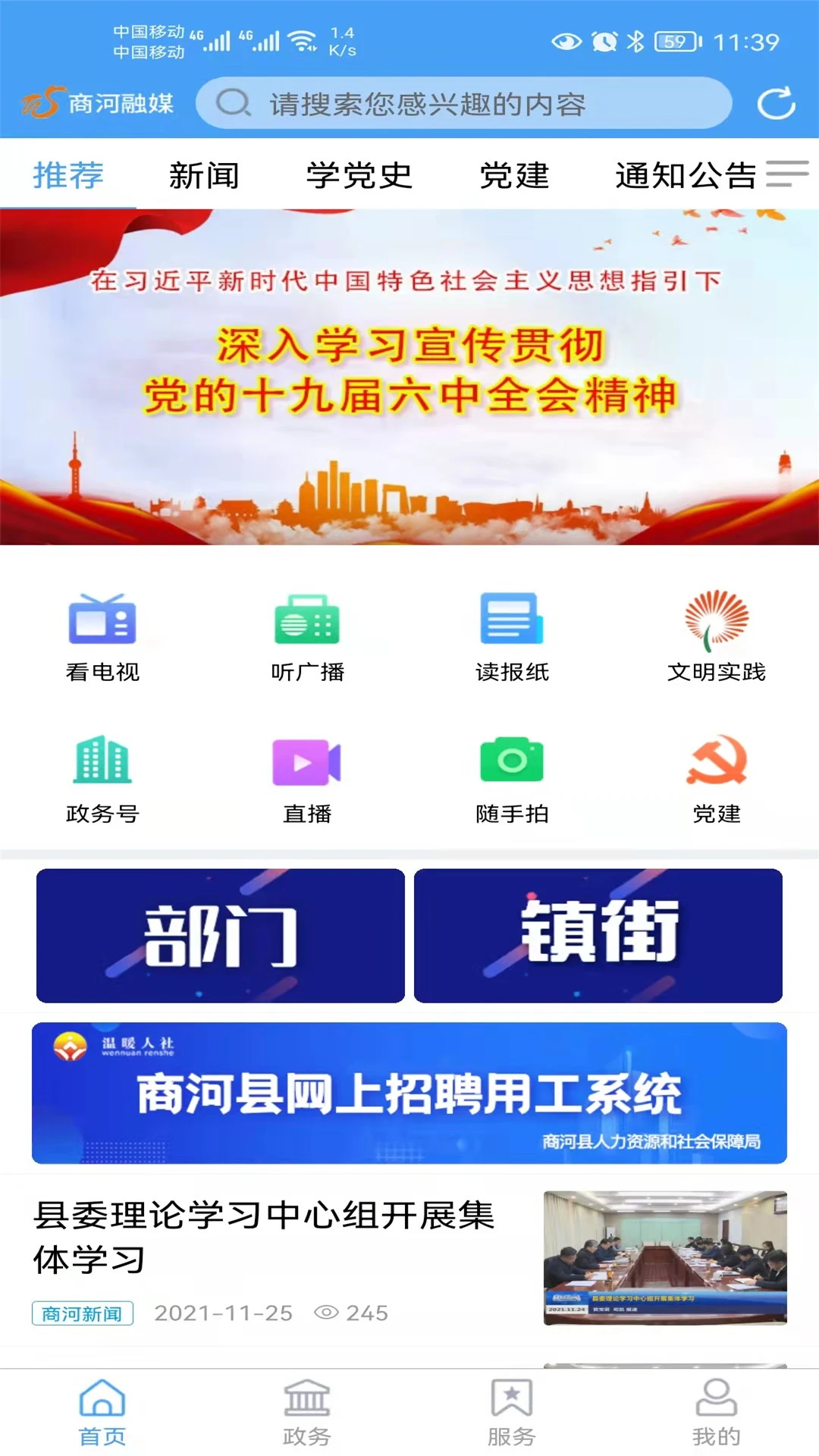Screen dimensions: 819x1456
Task: Open the 通知公告 channel
Action: (685, 175)
